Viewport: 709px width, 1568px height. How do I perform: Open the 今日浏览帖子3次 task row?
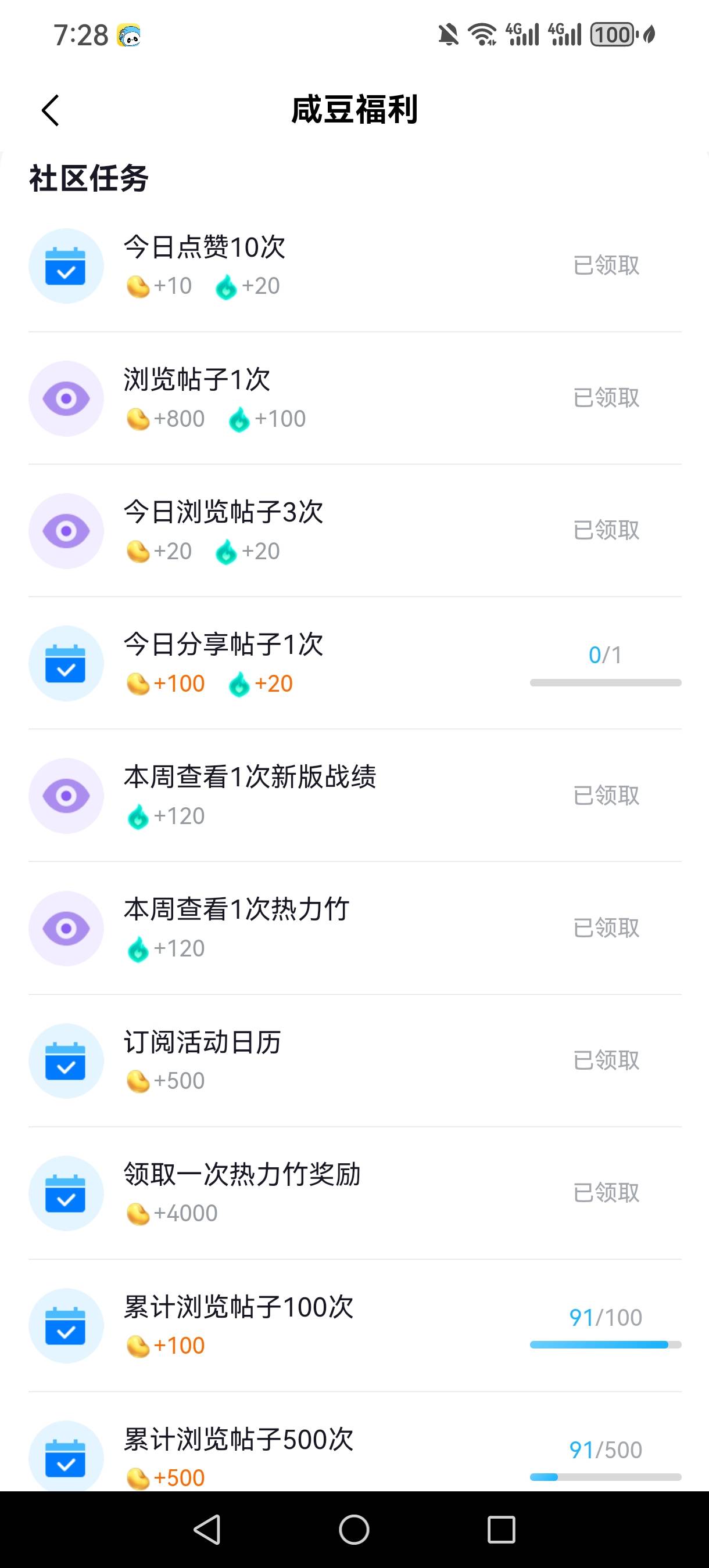click(x=354, y=531)
